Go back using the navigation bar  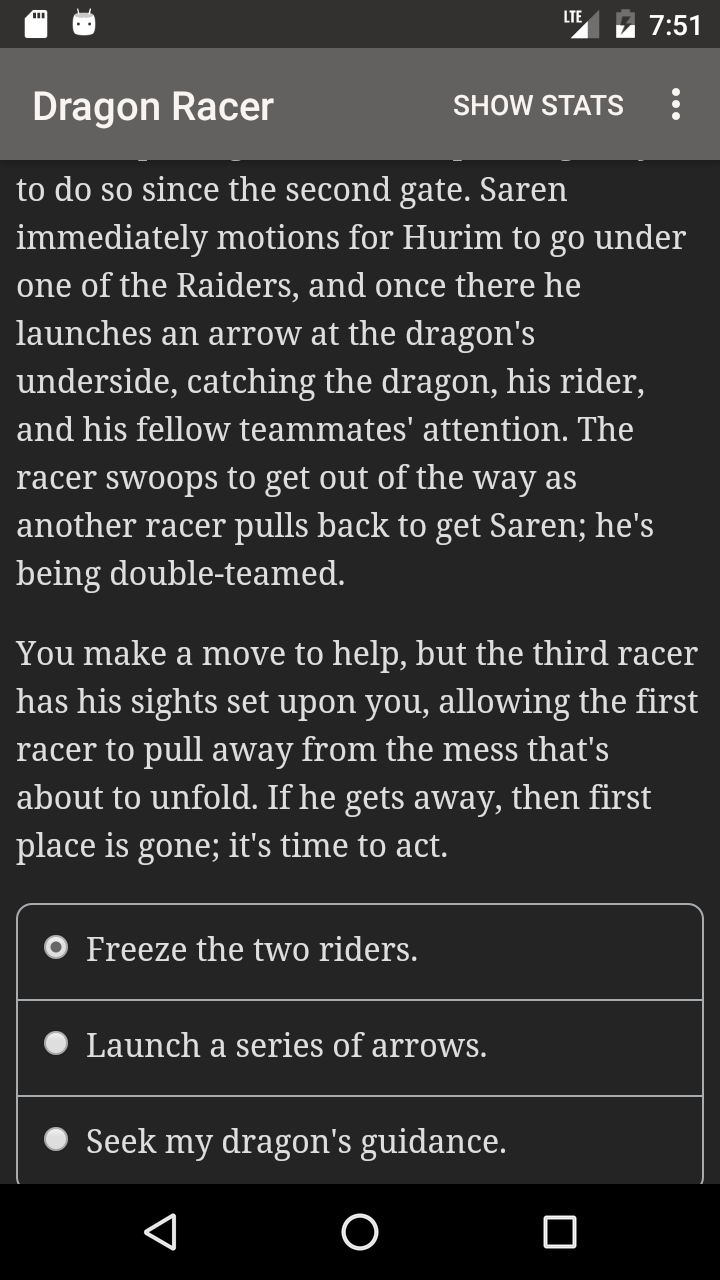(x=160, y=1232)
